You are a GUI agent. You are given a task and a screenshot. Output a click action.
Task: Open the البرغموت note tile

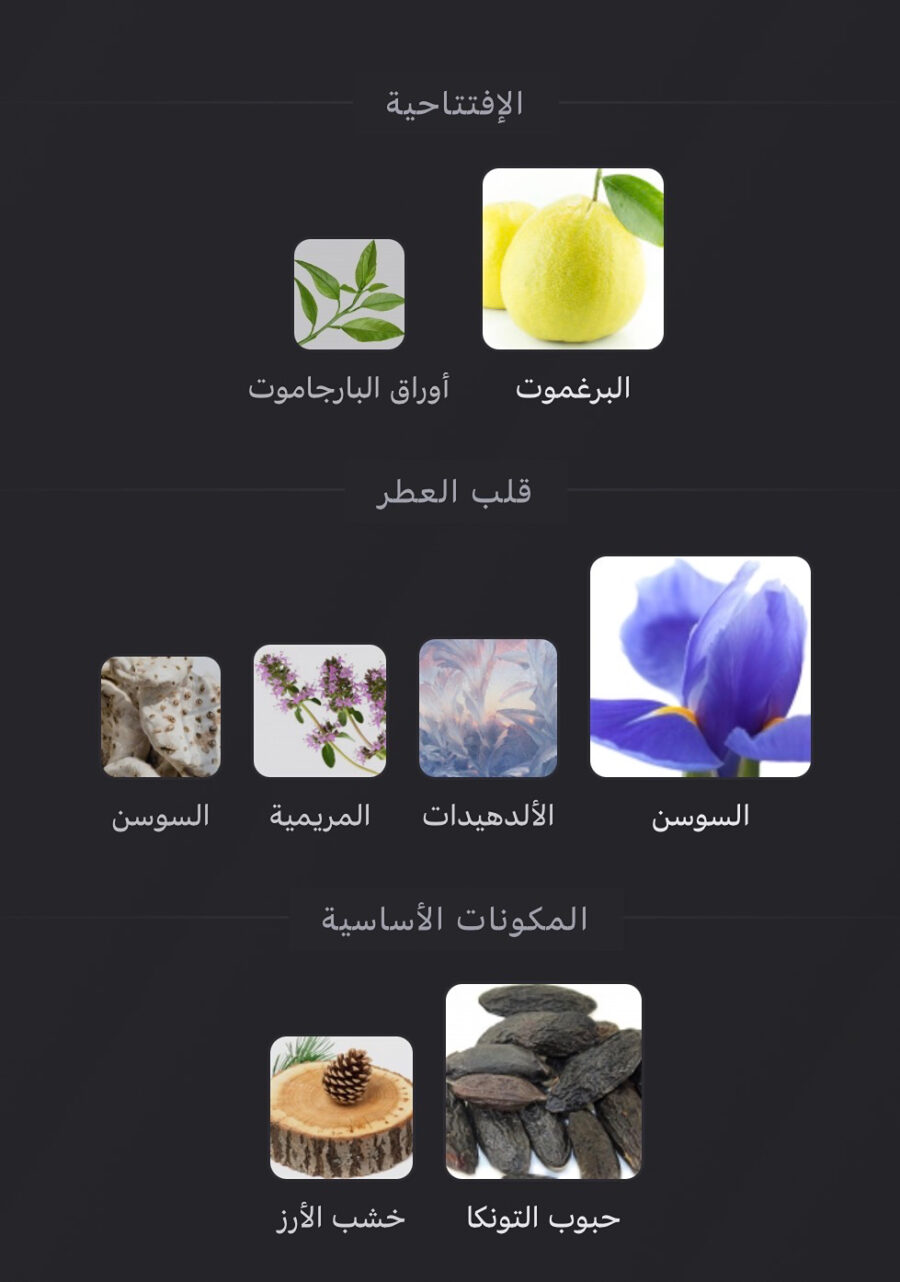point(573,259)
